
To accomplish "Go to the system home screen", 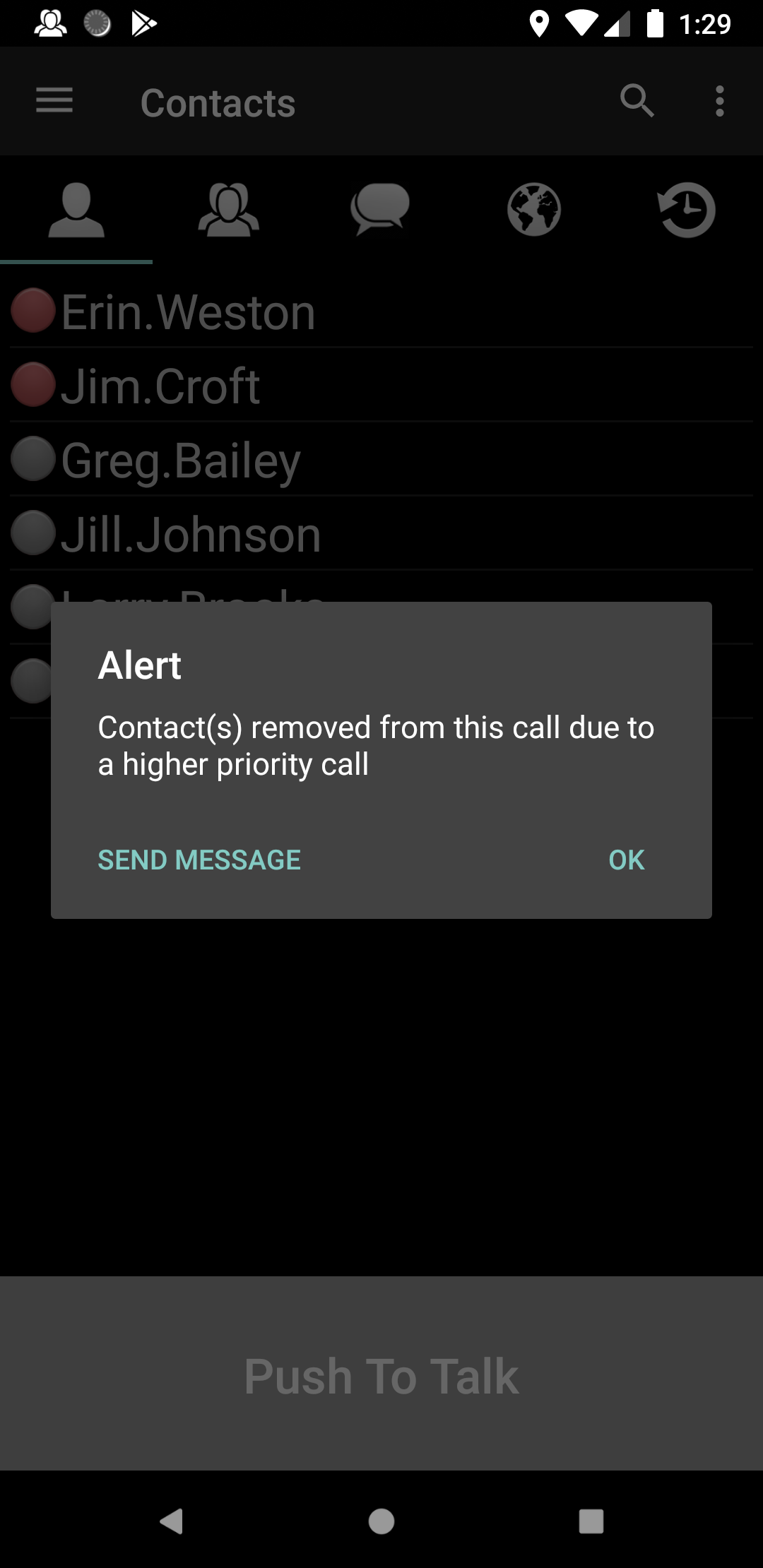I will pyautogui.click(x=381, y=1521).
